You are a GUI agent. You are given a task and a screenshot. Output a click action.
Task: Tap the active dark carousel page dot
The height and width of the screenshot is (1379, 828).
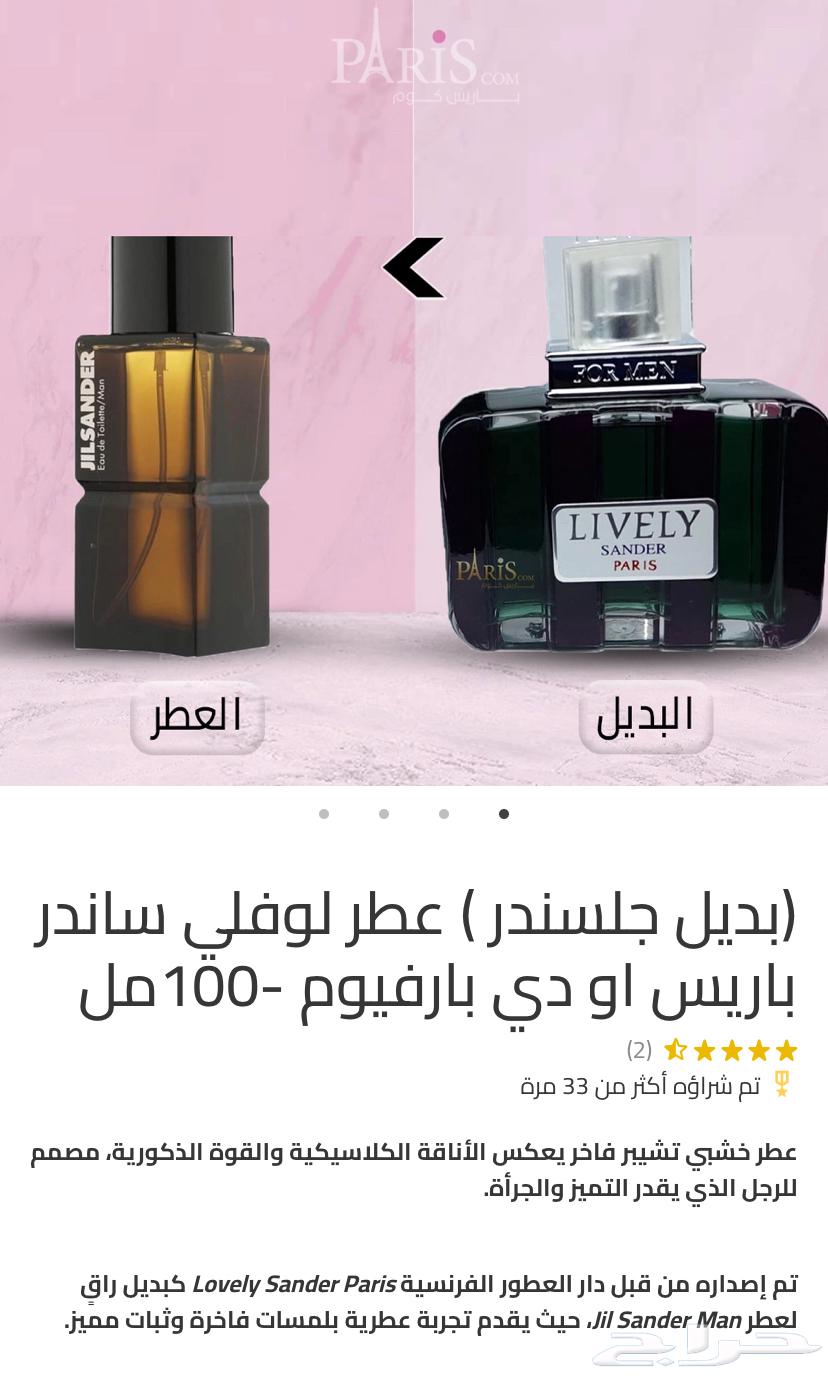(x=504, y=814)
